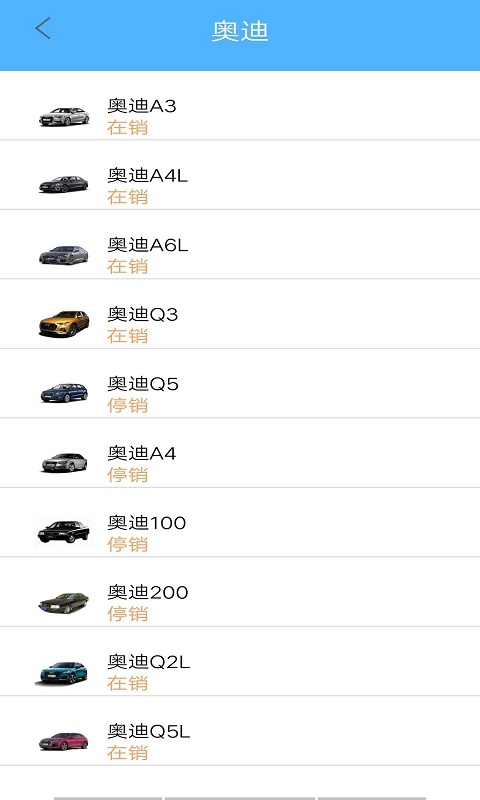The width and height of the screenshot is (480, 800).
Task: Open the 奥迪200 list item
Action: coord(240,592)
